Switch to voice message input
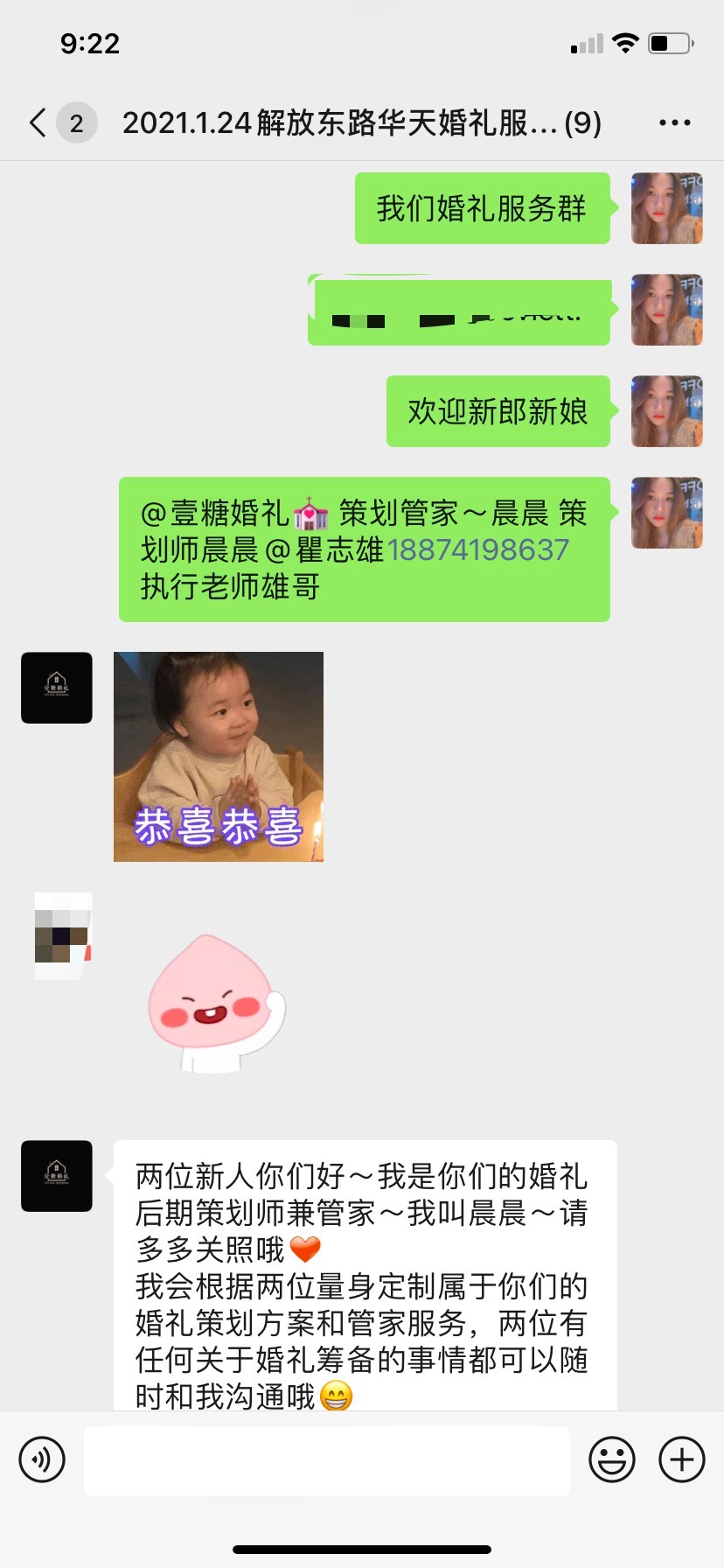This screenshot has height=1568, width=724. click(42, 1459)
